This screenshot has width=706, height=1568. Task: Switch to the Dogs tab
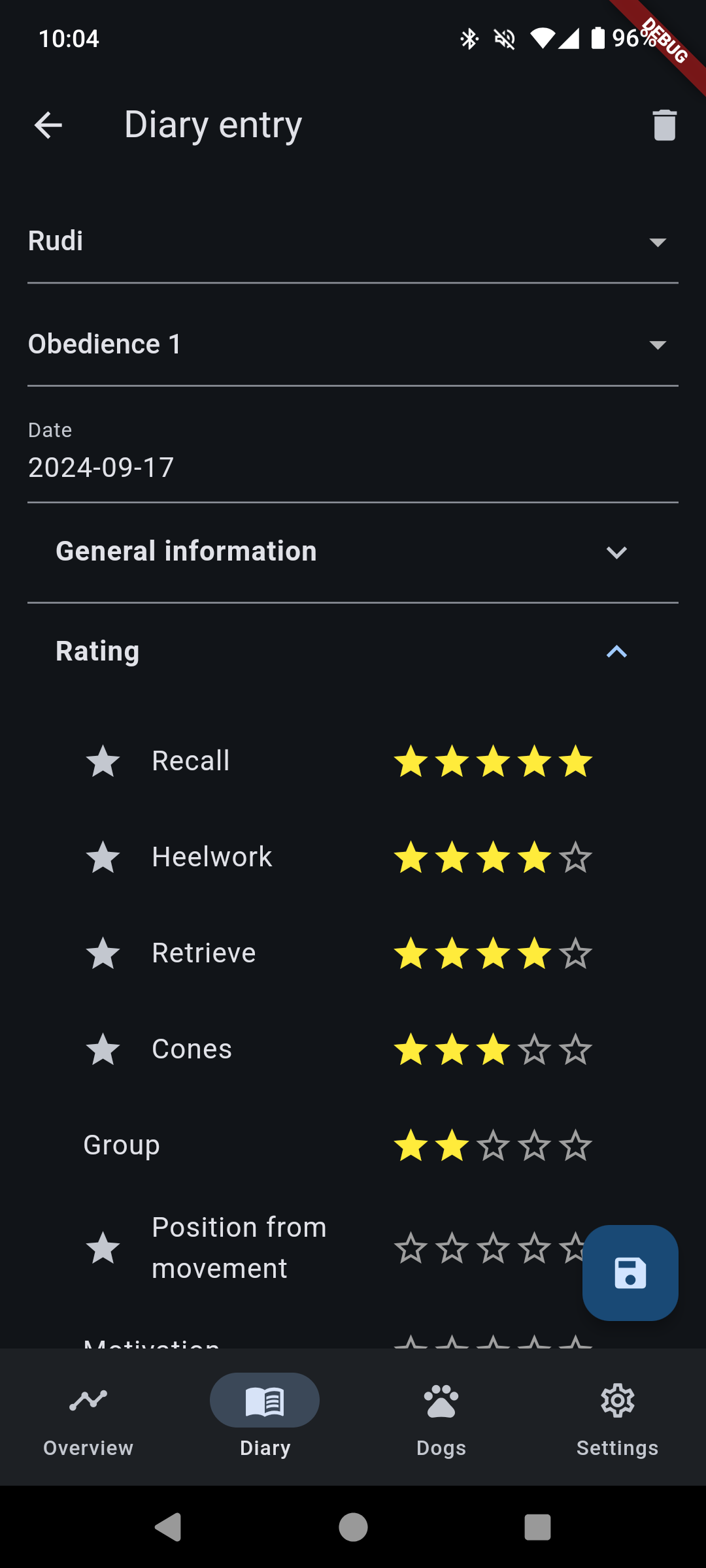click(x=441, y=1414)
